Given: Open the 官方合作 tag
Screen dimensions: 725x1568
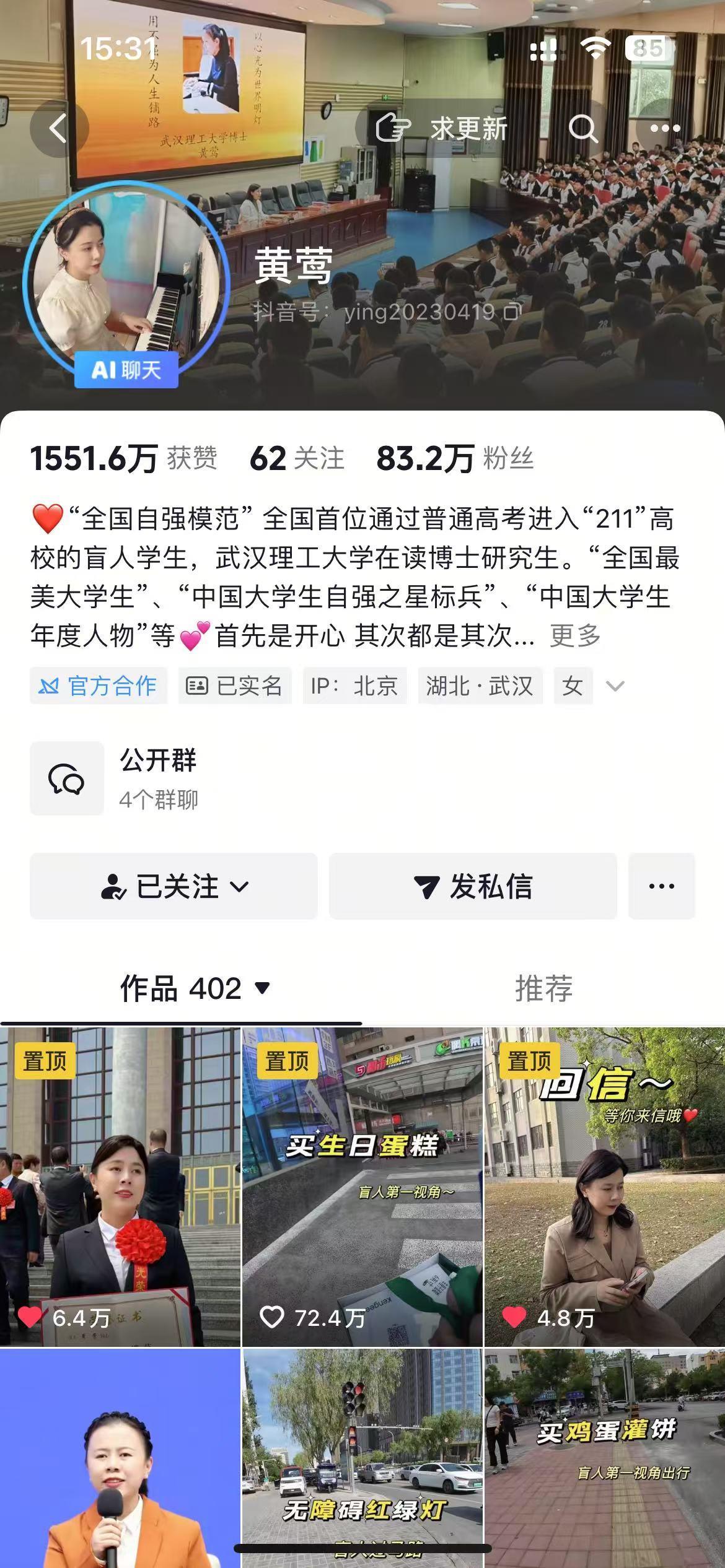Looking at the screenshot, I should coord(99,686).
